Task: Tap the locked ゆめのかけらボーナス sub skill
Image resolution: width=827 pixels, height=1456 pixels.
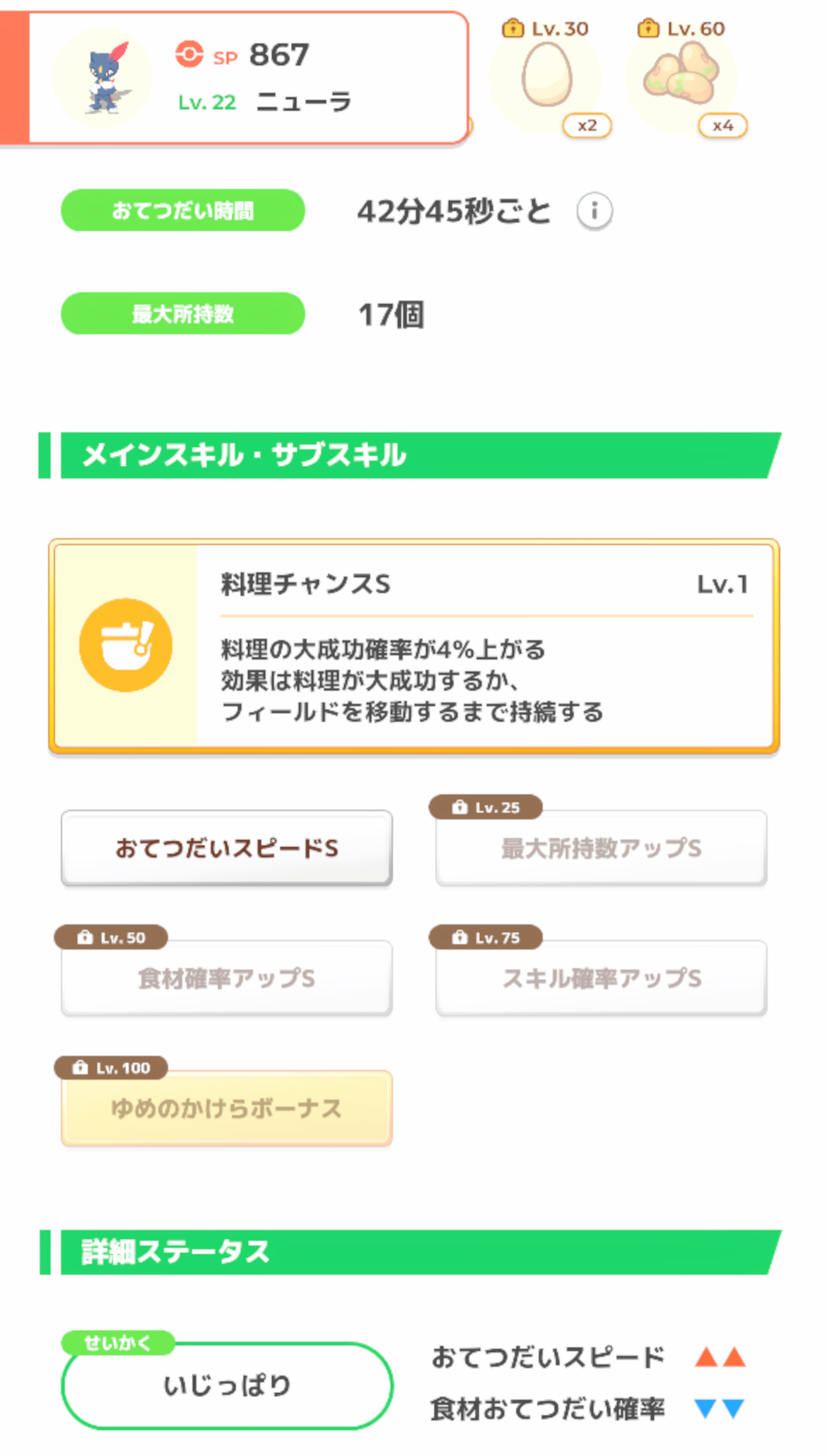Action: pyautogui.click(x=227, y=1108)
